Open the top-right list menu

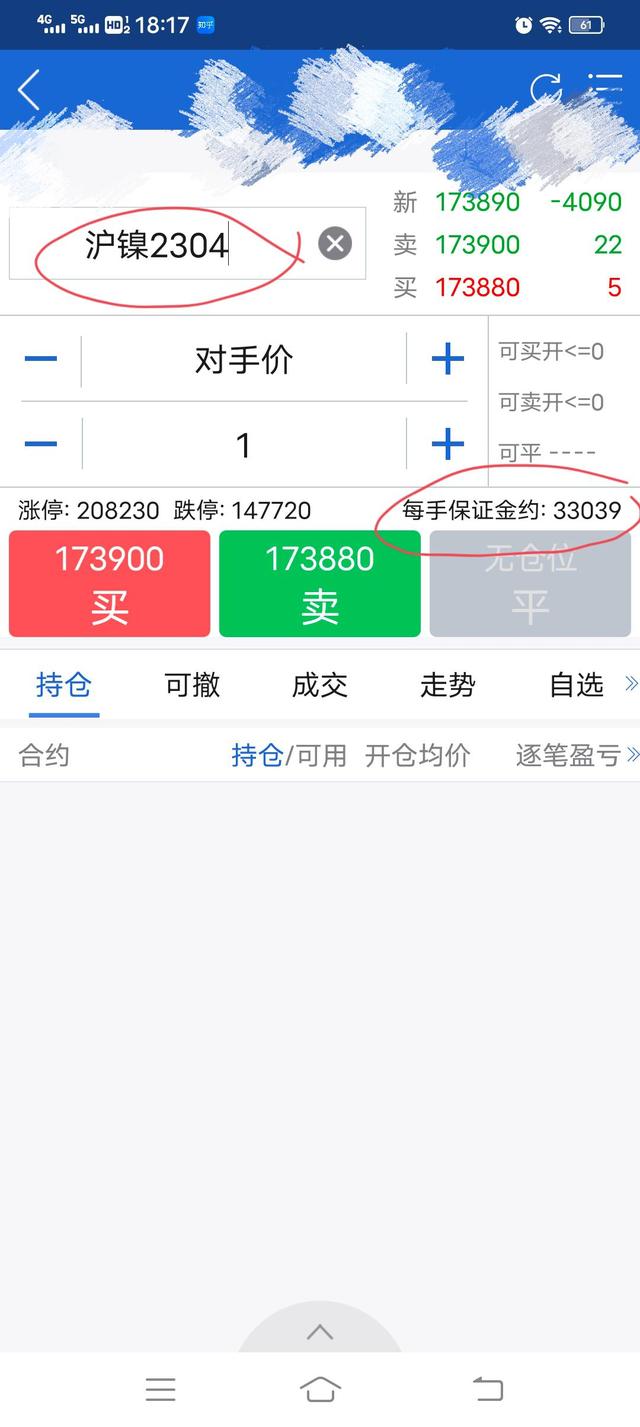point(606,89)
